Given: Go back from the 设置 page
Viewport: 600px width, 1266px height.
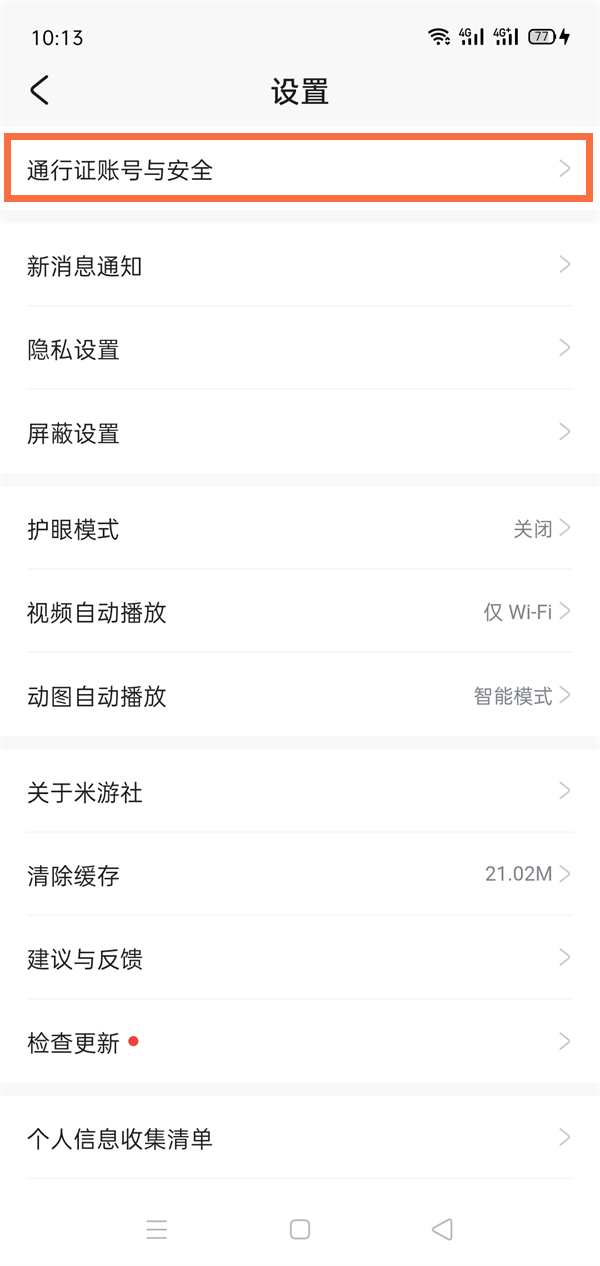Looking at the screenshot, I should pyautogui.click(x=39, y=91).
